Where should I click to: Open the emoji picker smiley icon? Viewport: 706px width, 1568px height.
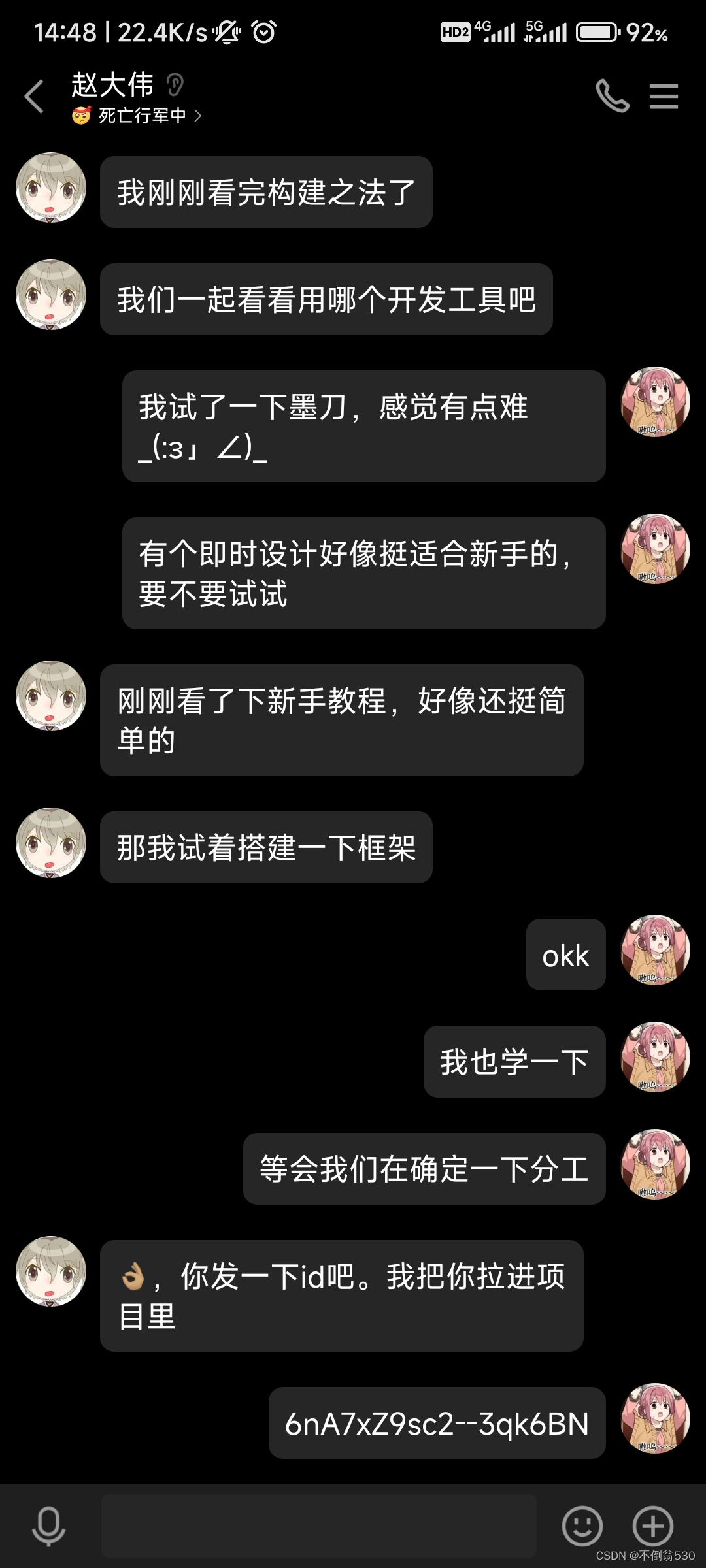coord(581,1526)
